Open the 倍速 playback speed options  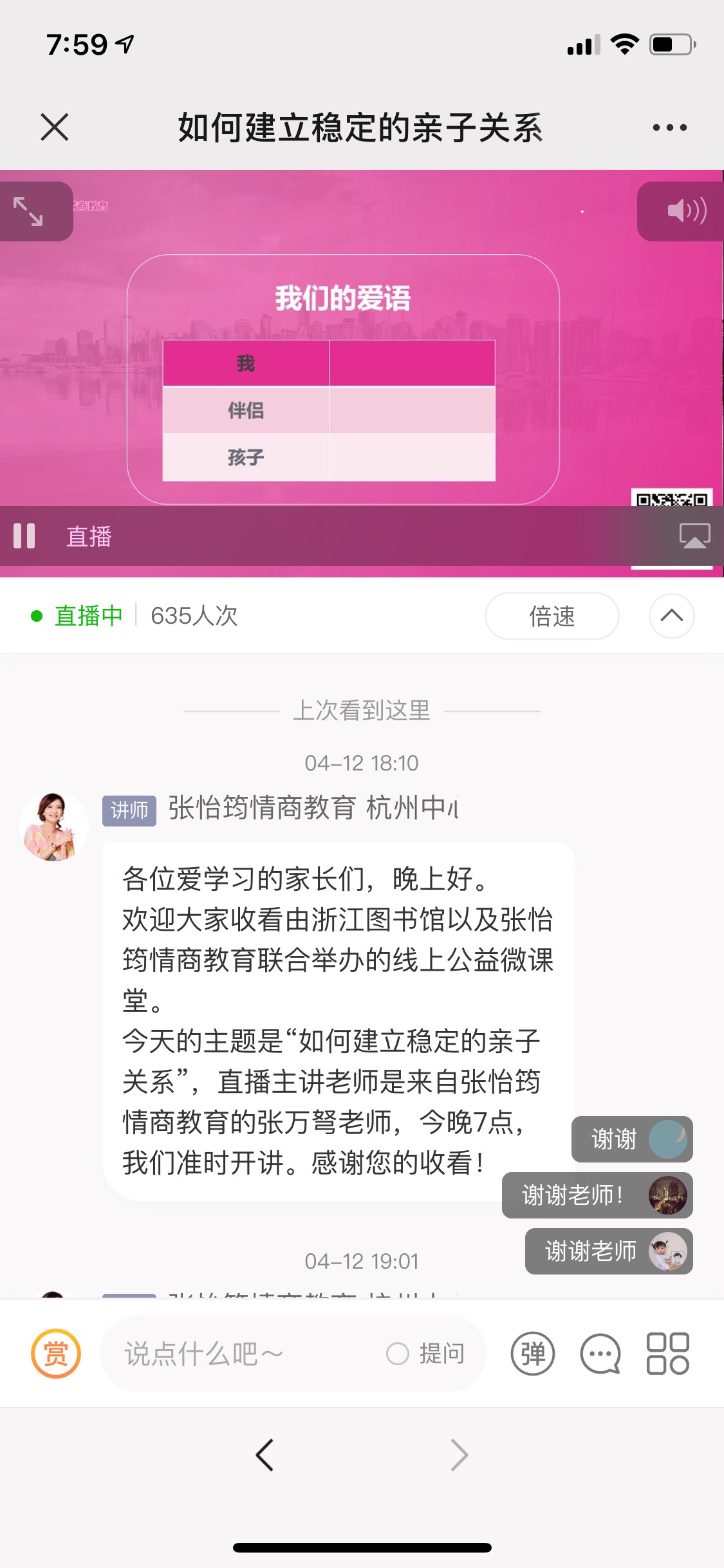552,616
